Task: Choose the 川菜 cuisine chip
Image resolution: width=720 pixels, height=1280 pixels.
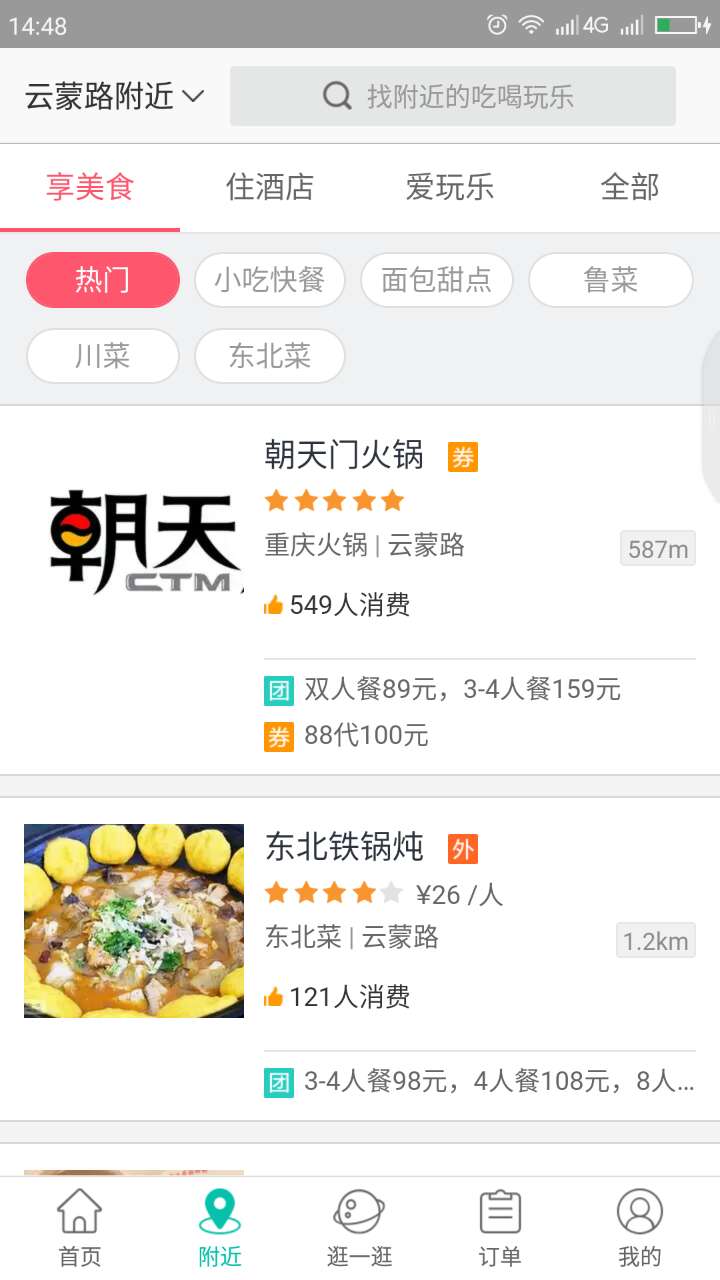Action: [x=103, y=356]
